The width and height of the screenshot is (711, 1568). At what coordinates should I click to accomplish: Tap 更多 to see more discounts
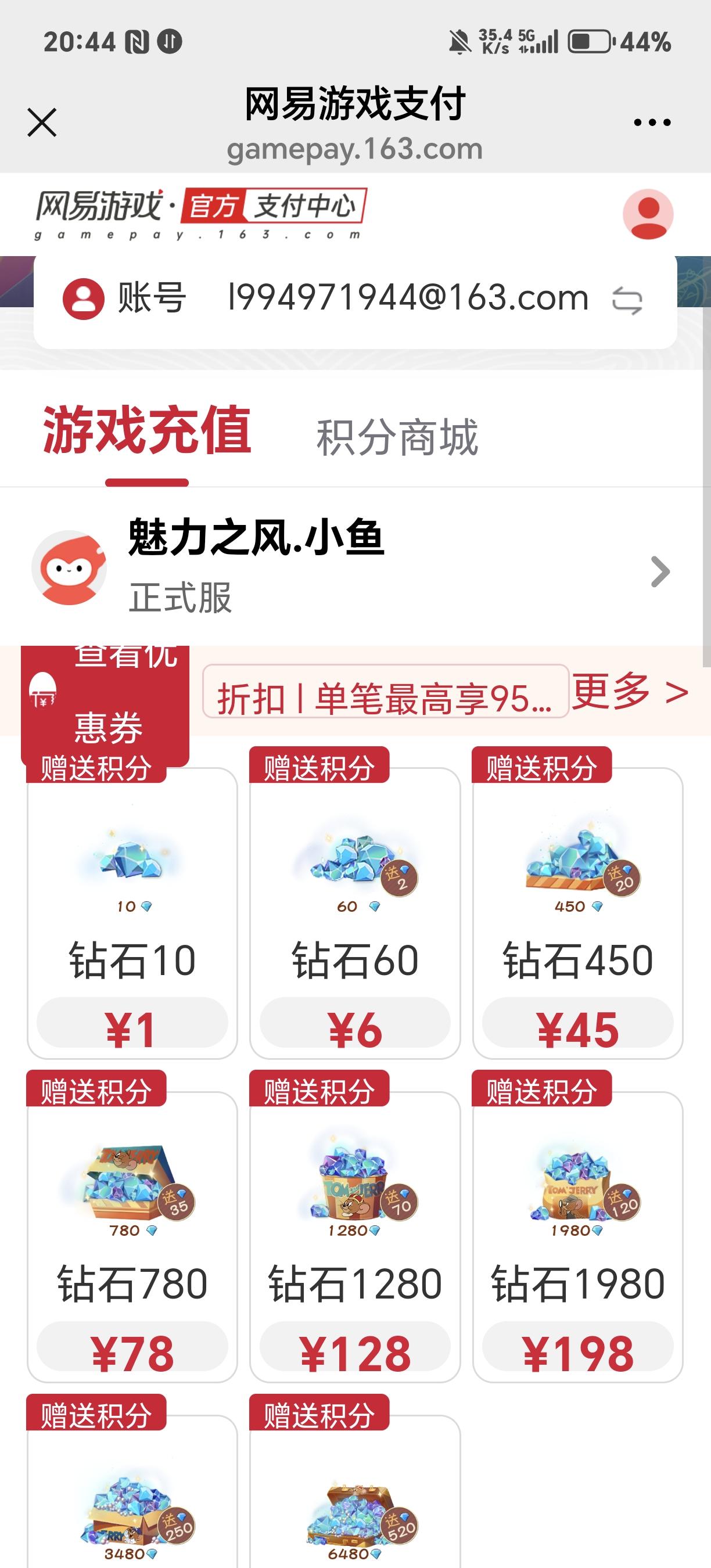(631, 692)
